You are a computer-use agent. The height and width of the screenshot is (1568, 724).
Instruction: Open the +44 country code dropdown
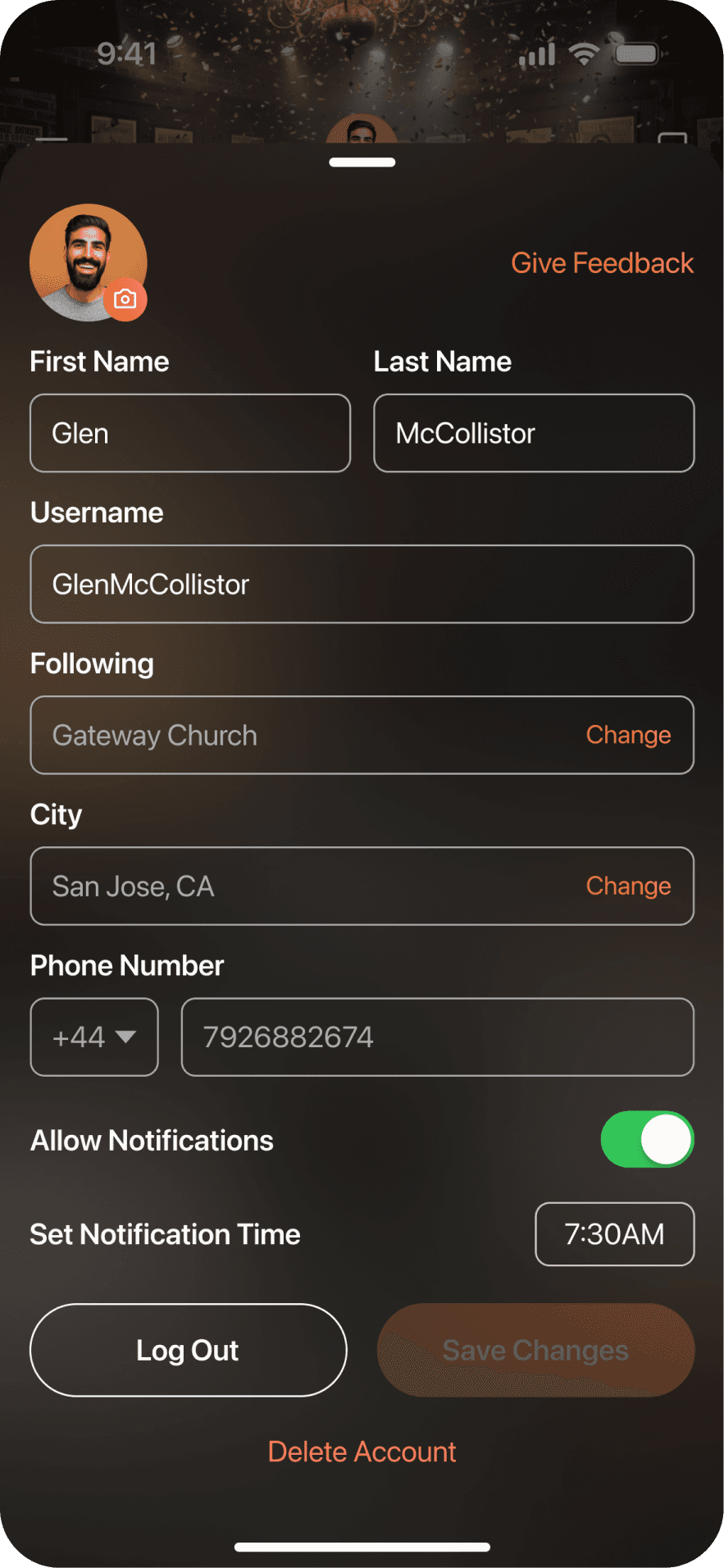(94, 1037)
